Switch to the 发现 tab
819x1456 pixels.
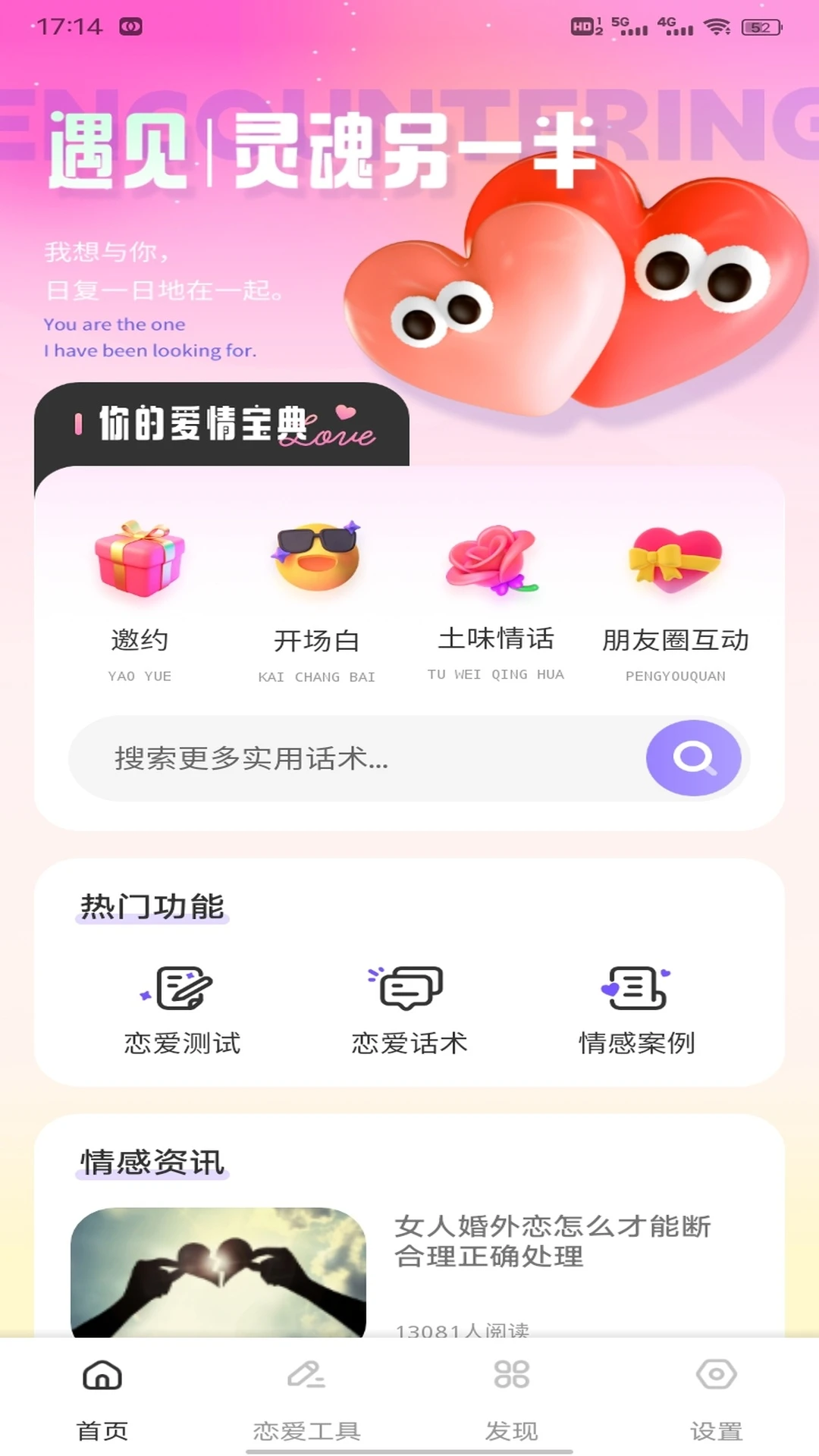click(x=512, y=1426)
